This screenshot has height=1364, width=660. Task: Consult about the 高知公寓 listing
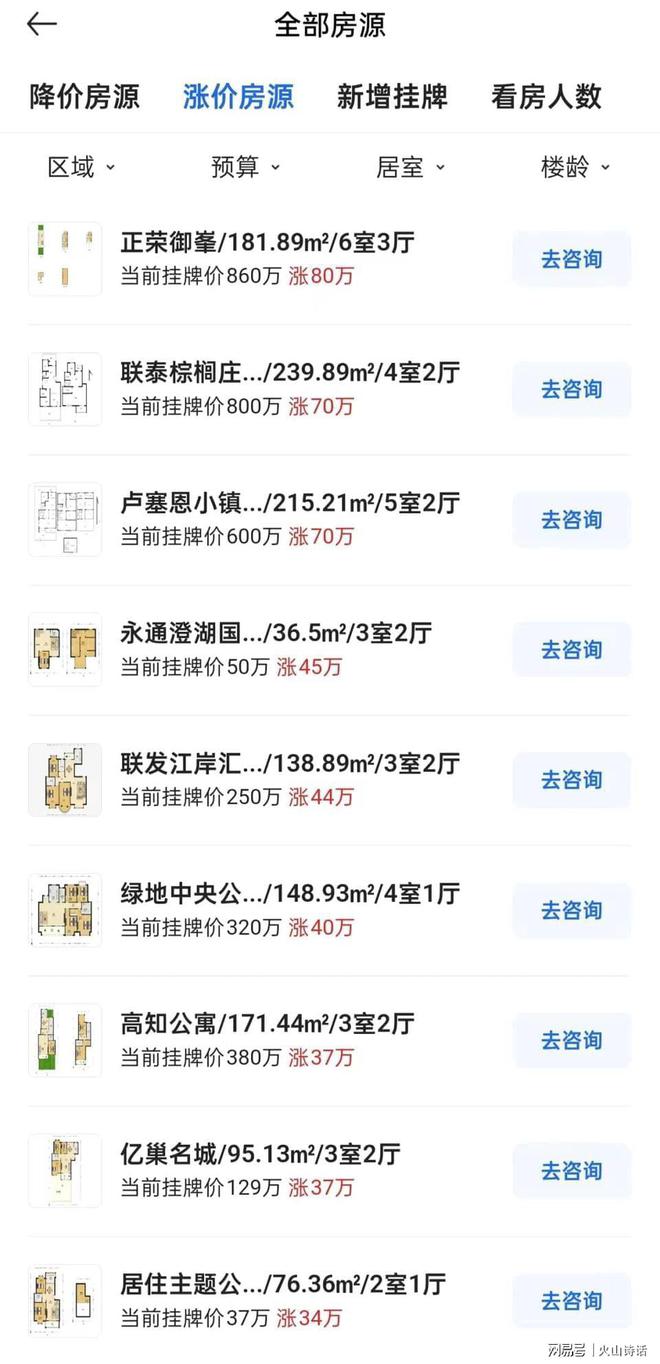coord(572,1040)
